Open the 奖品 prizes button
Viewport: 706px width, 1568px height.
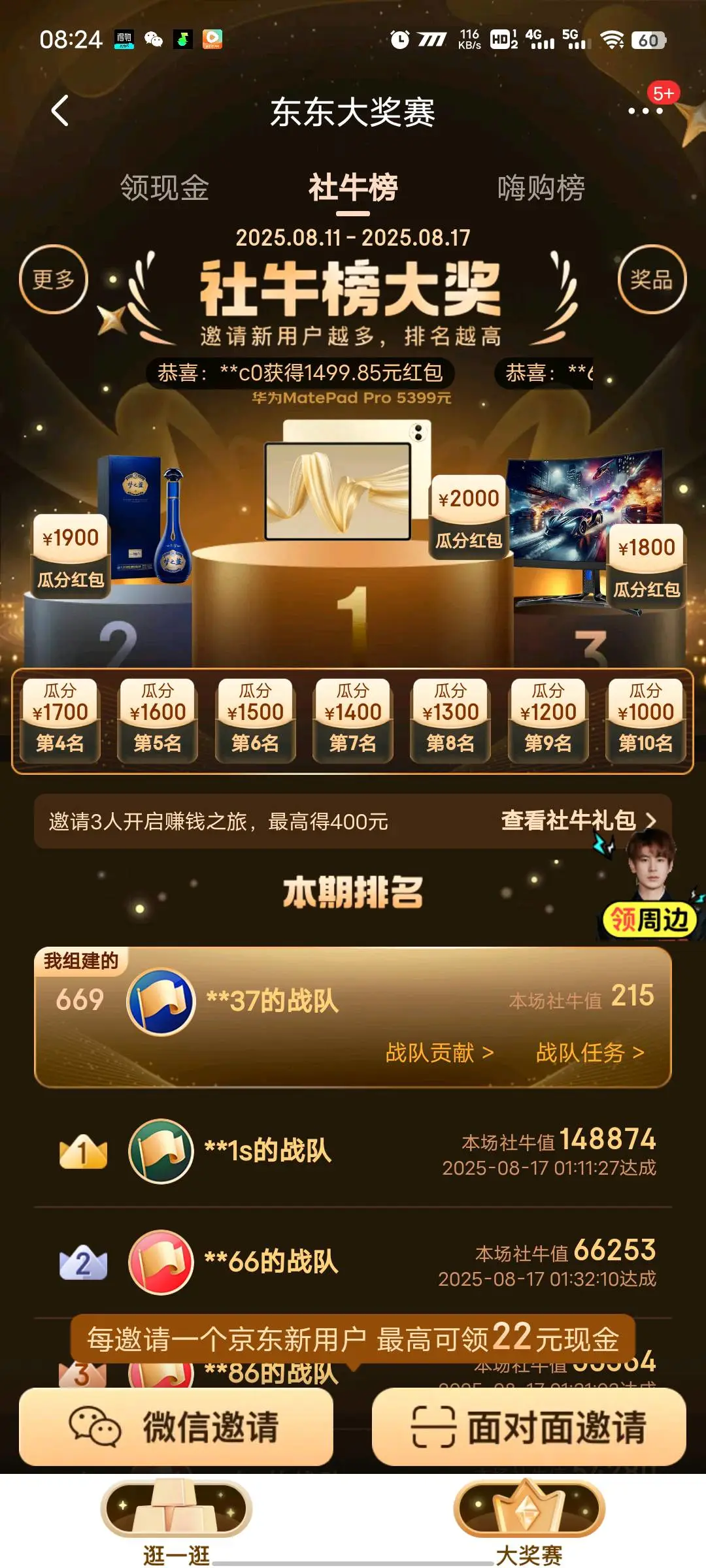pos(651,280)
